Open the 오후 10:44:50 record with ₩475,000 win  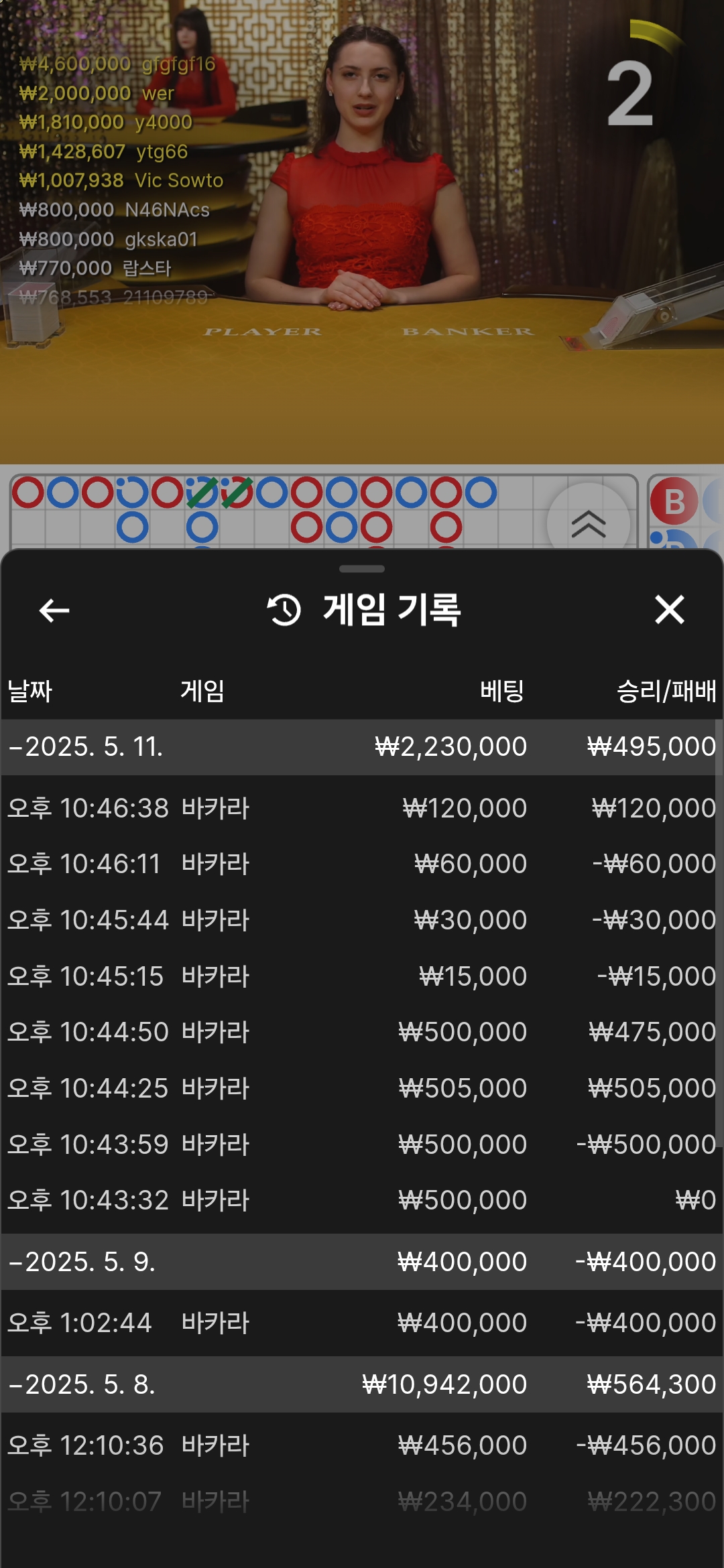click(x=362, y=1033)
